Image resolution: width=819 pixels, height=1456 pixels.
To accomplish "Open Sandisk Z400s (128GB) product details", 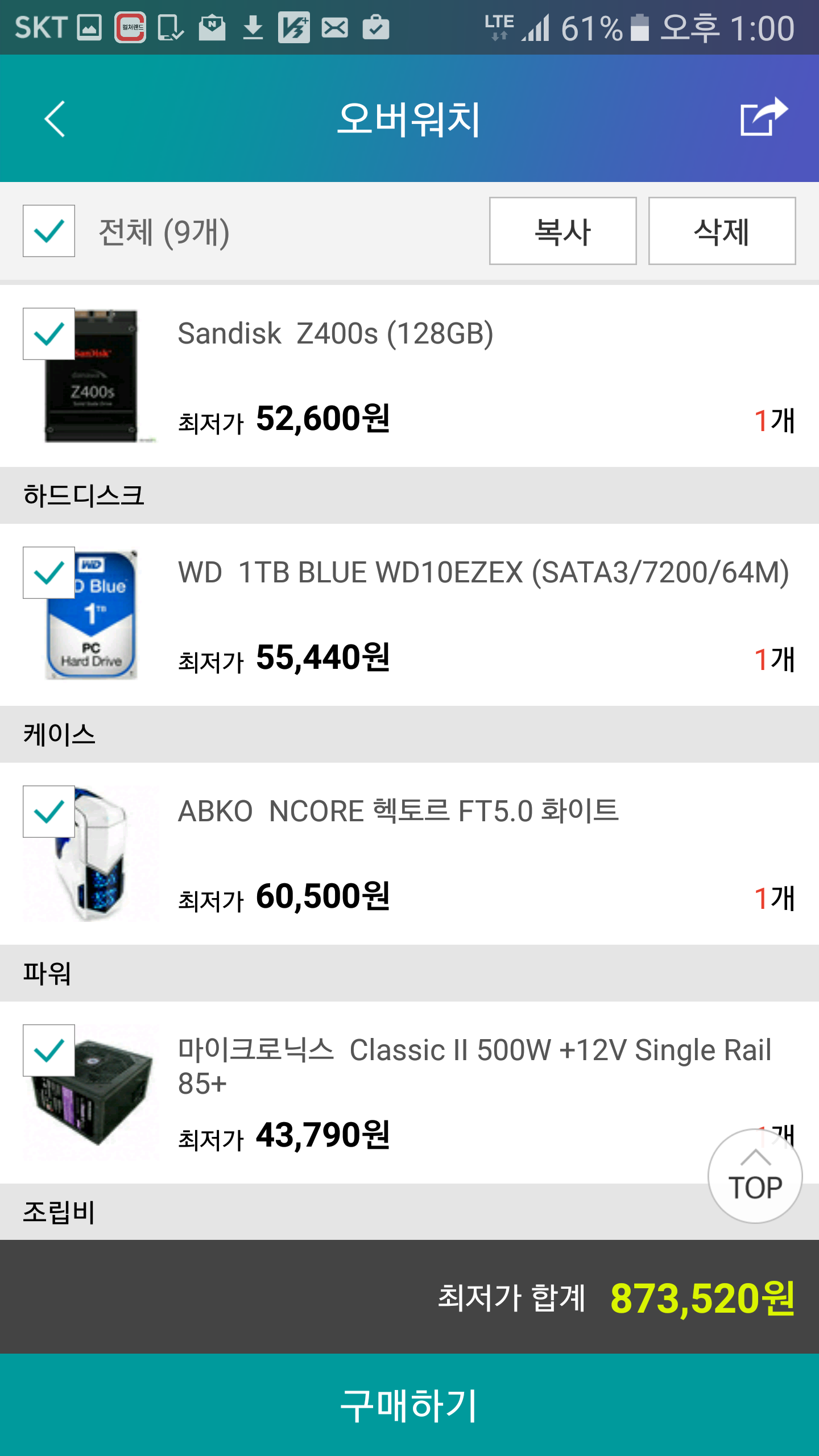I will point(336,334).
